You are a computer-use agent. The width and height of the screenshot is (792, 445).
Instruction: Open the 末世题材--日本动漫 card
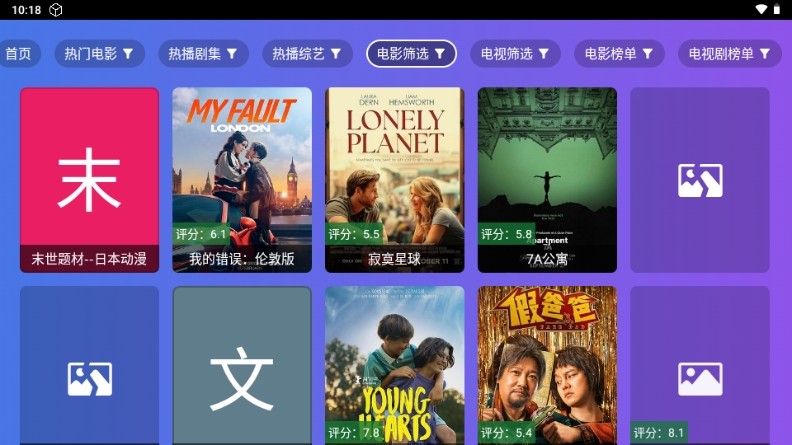click(x=89, y=180)
